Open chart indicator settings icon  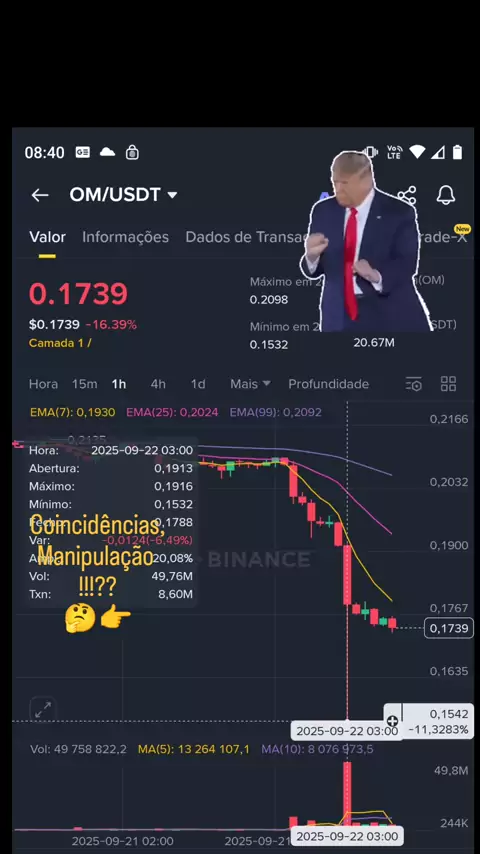click(x=414, y=384)
